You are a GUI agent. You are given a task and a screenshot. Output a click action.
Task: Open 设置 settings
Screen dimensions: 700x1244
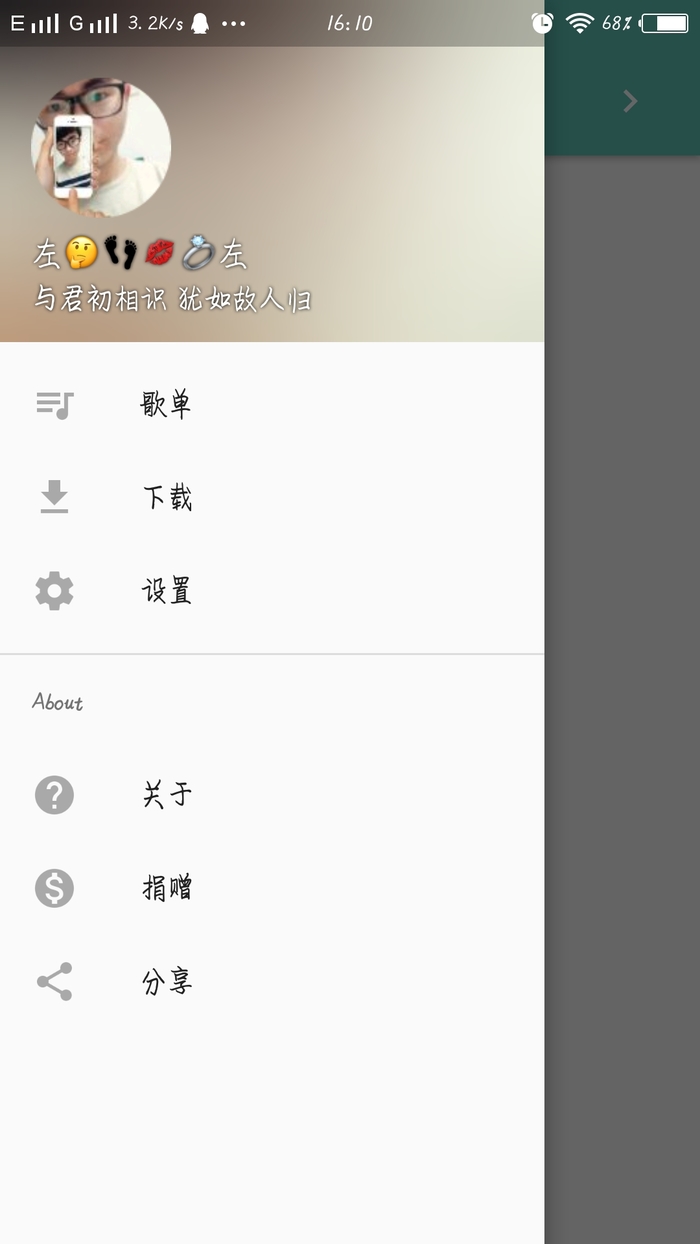pos(166,591)
